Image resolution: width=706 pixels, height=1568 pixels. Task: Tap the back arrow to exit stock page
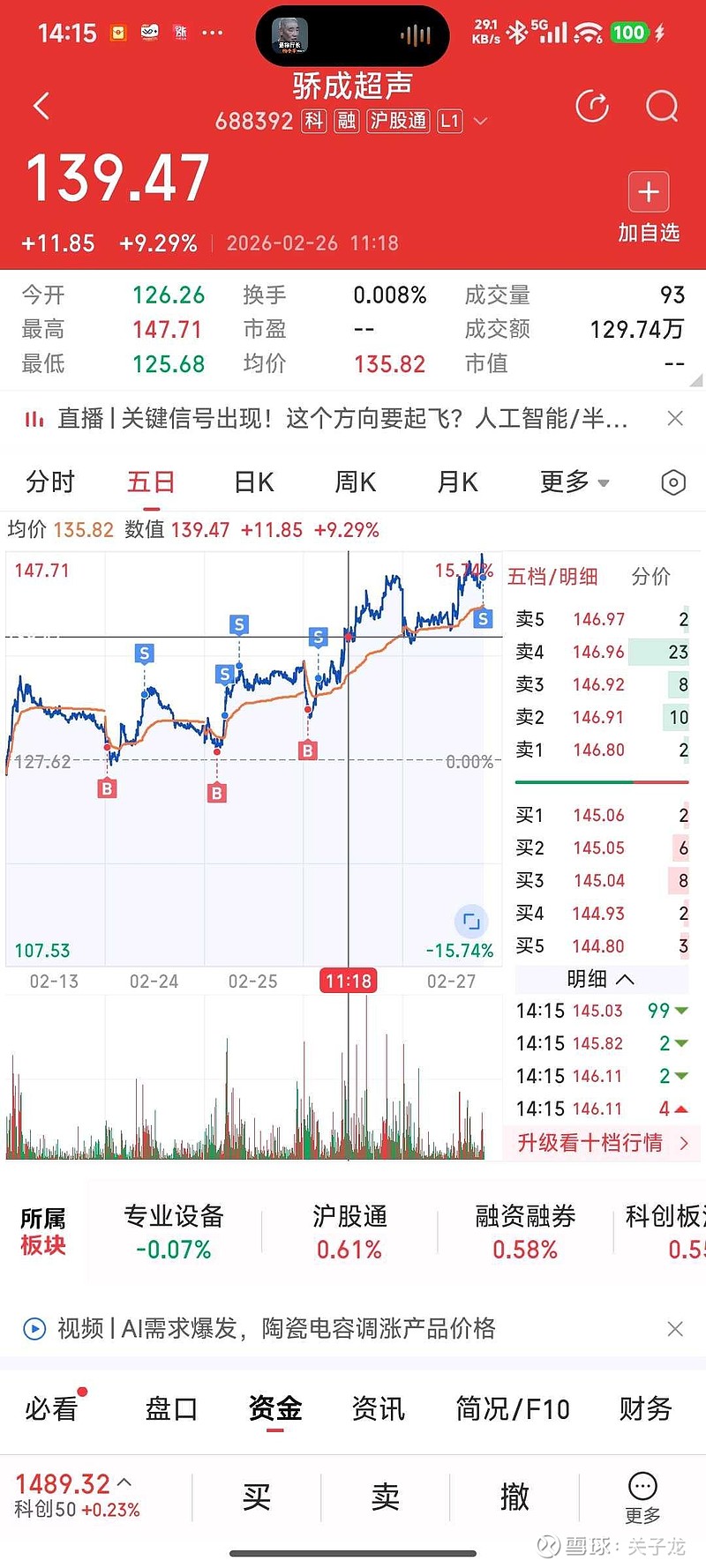pyautogui.click(x=41, y=105)
